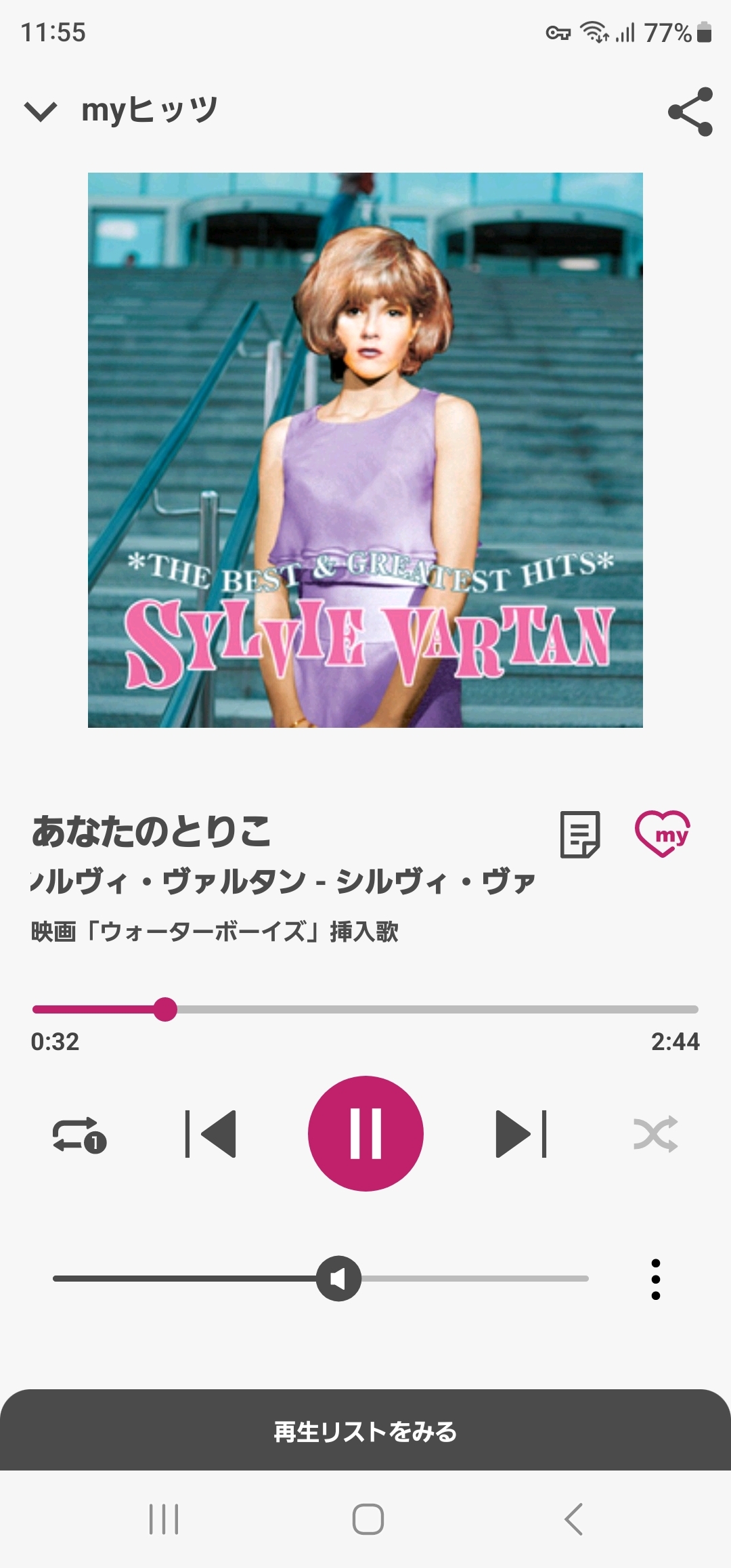Open the lyrics for あなたのとりこ
The width and height of the screenshot is (731, 1568).
(580, 833)
